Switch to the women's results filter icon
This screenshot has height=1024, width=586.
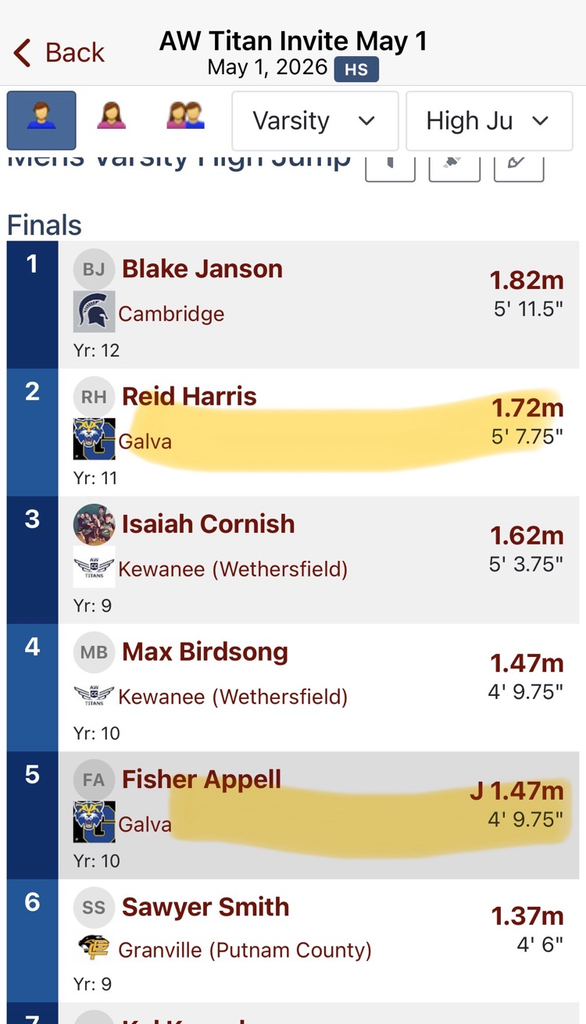click(111, 116)
